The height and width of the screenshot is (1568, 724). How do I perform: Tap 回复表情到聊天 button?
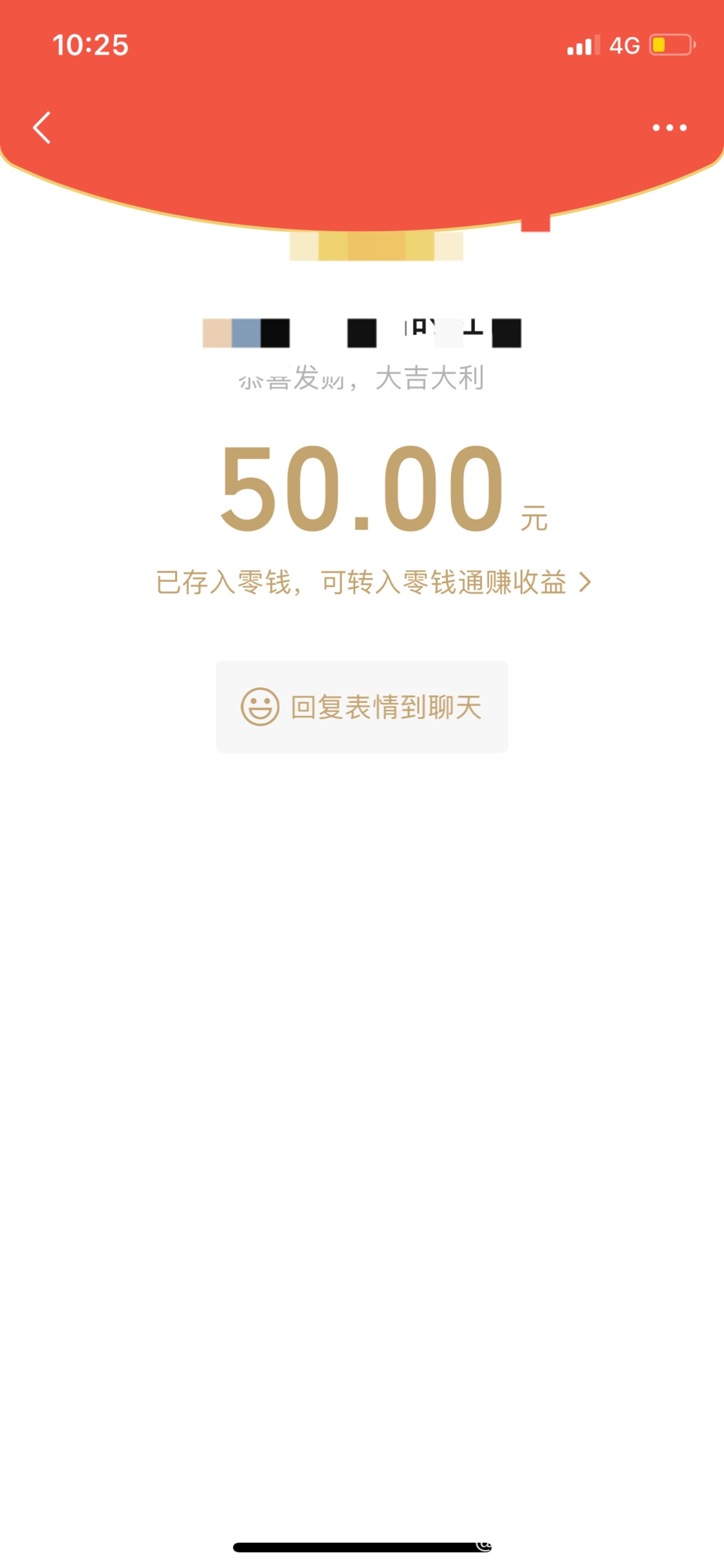tap(362, 707)
